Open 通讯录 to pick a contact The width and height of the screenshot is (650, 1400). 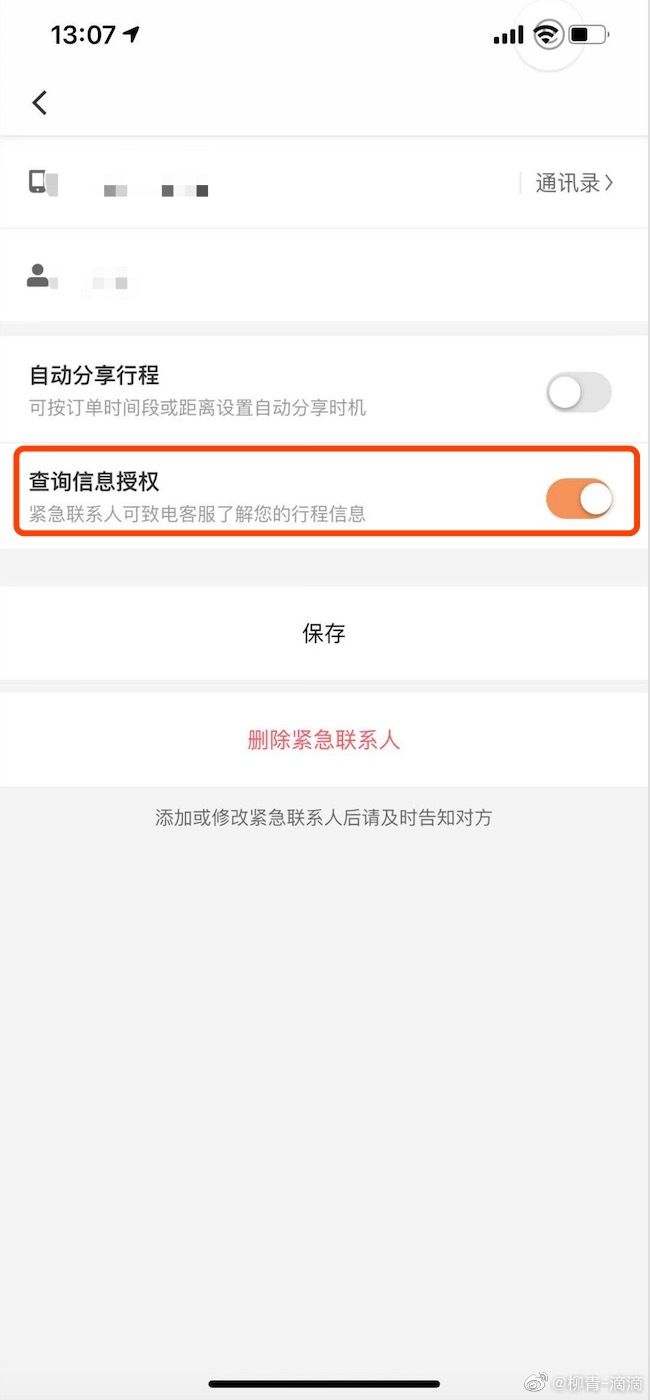pos(574,183)
